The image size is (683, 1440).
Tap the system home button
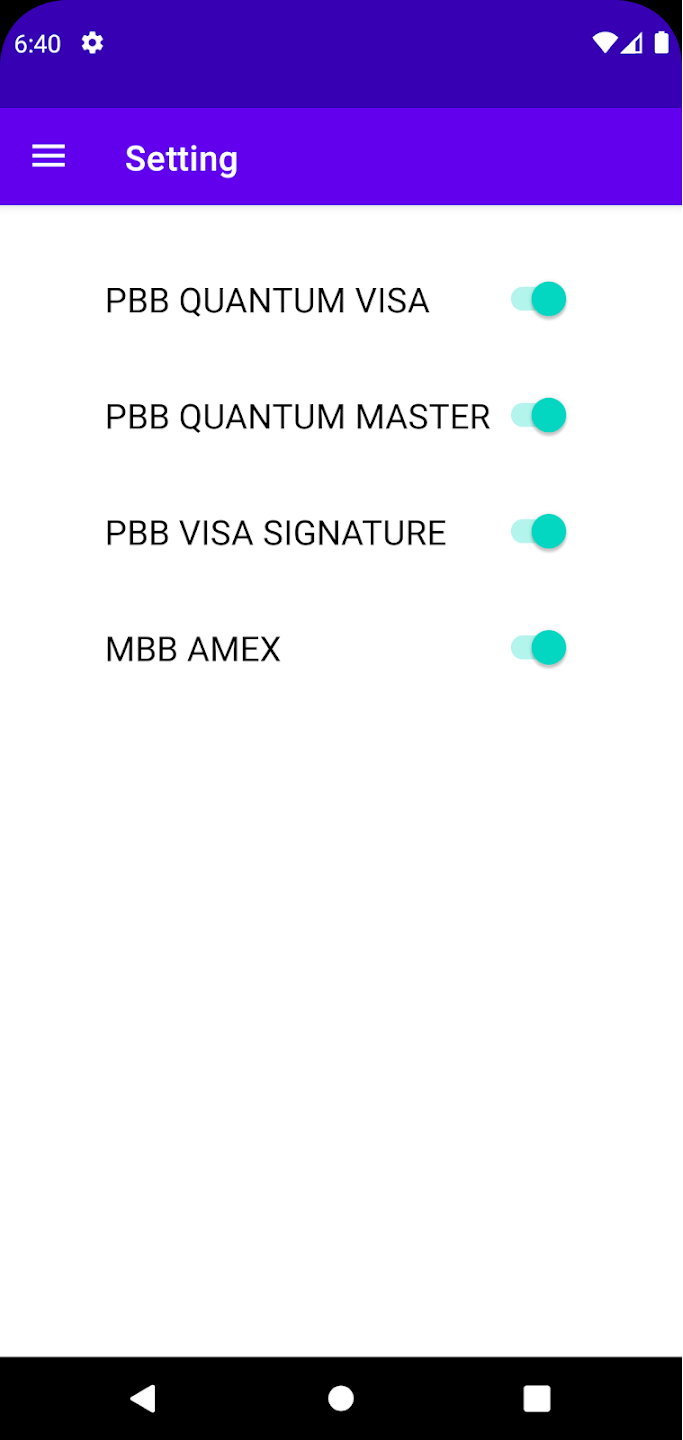pos(341,1398)
